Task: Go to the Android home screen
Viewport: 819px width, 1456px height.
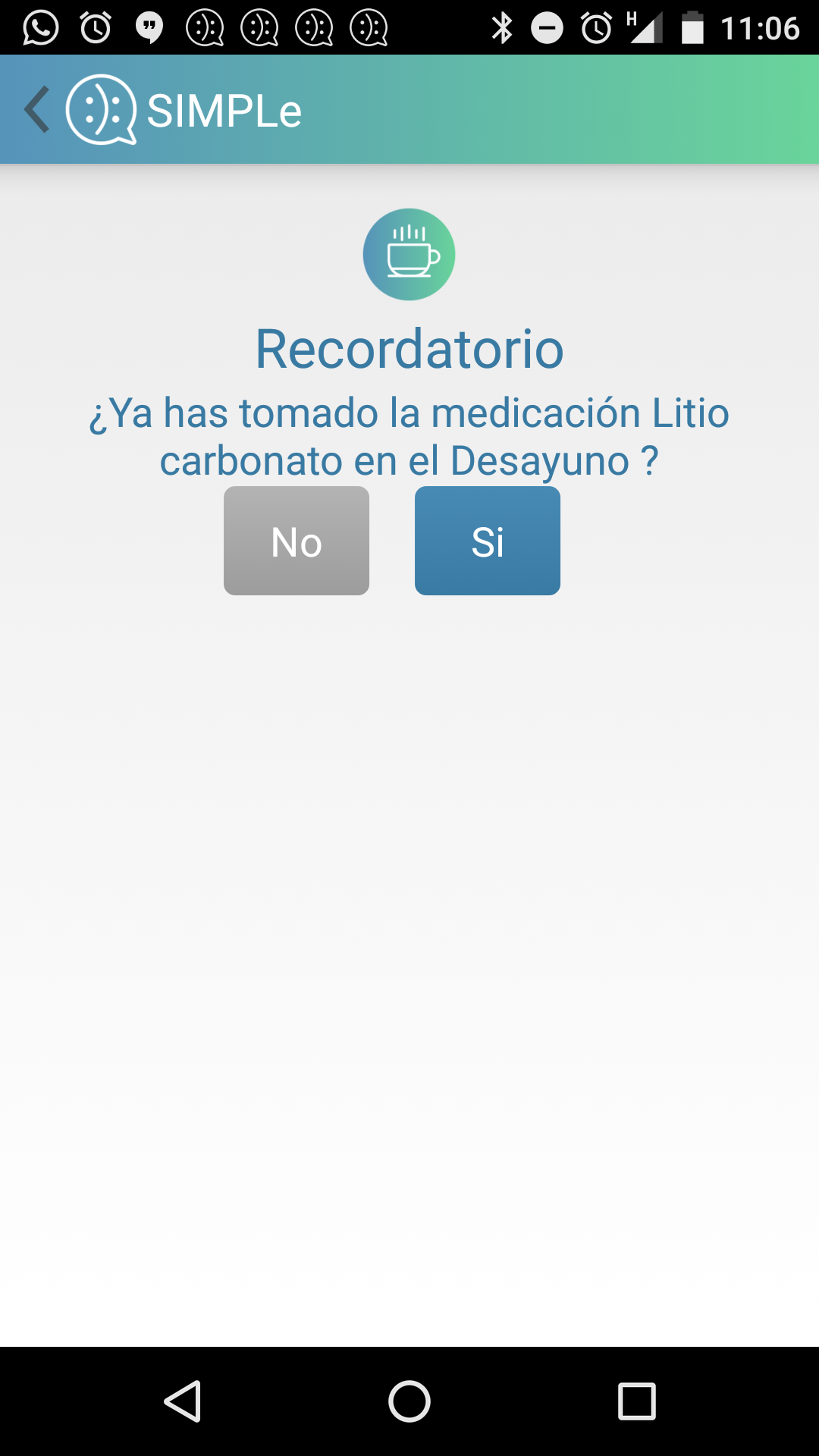Action: coord(409,1401)
